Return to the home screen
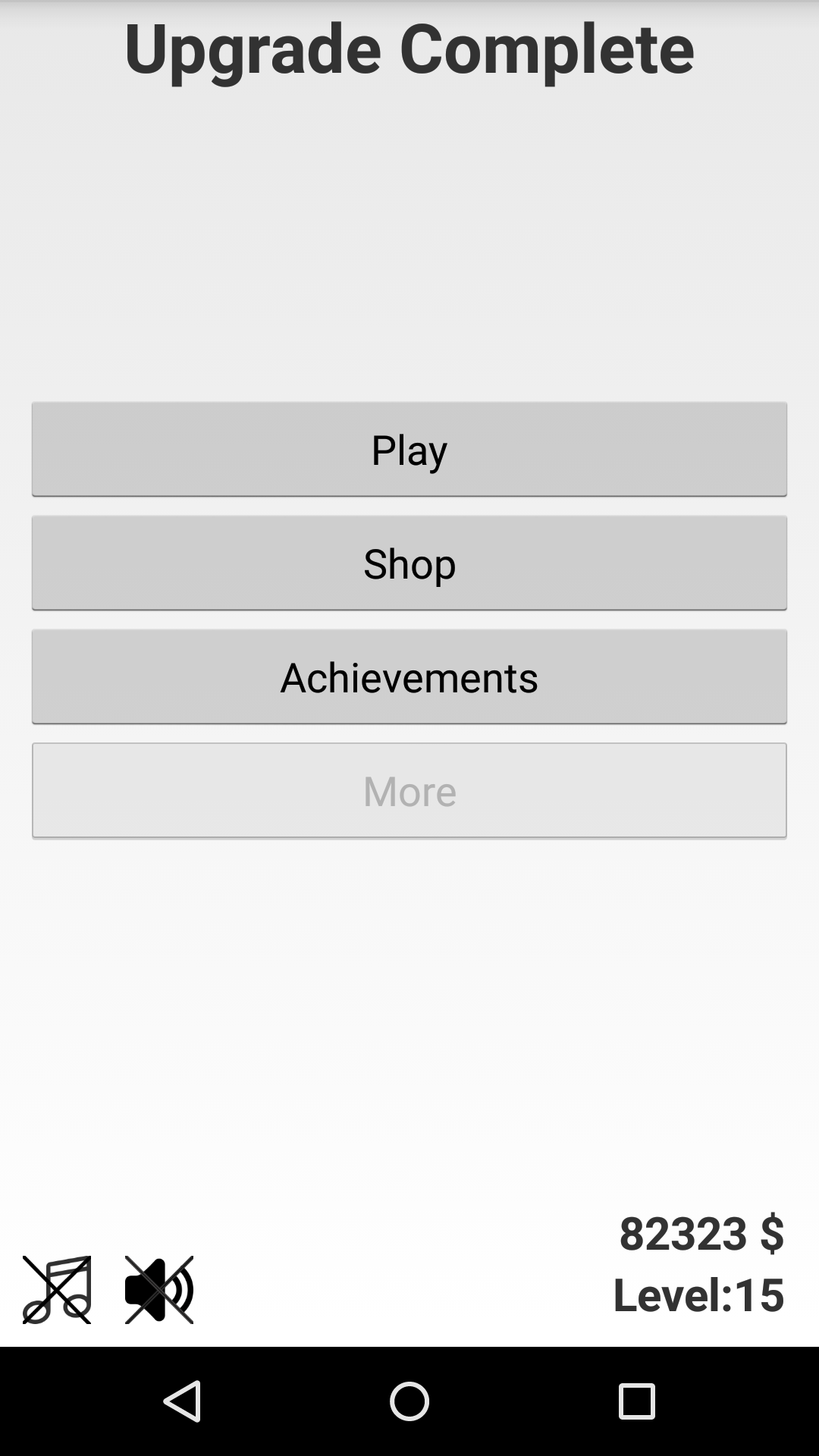Screen dimensions: 819x1456 click(409, 1401)
